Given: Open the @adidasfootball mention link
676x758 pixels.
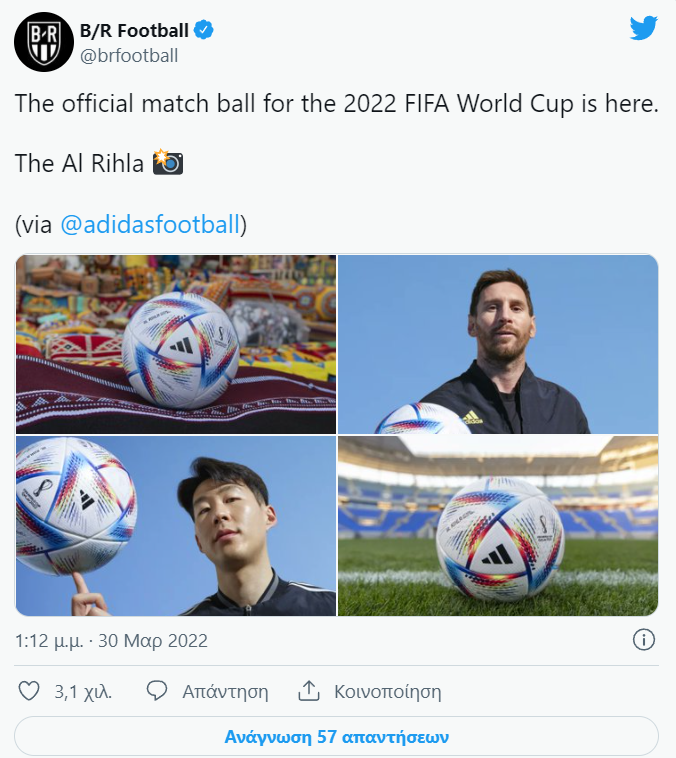Looking at the screenshot, I should 151,224.
